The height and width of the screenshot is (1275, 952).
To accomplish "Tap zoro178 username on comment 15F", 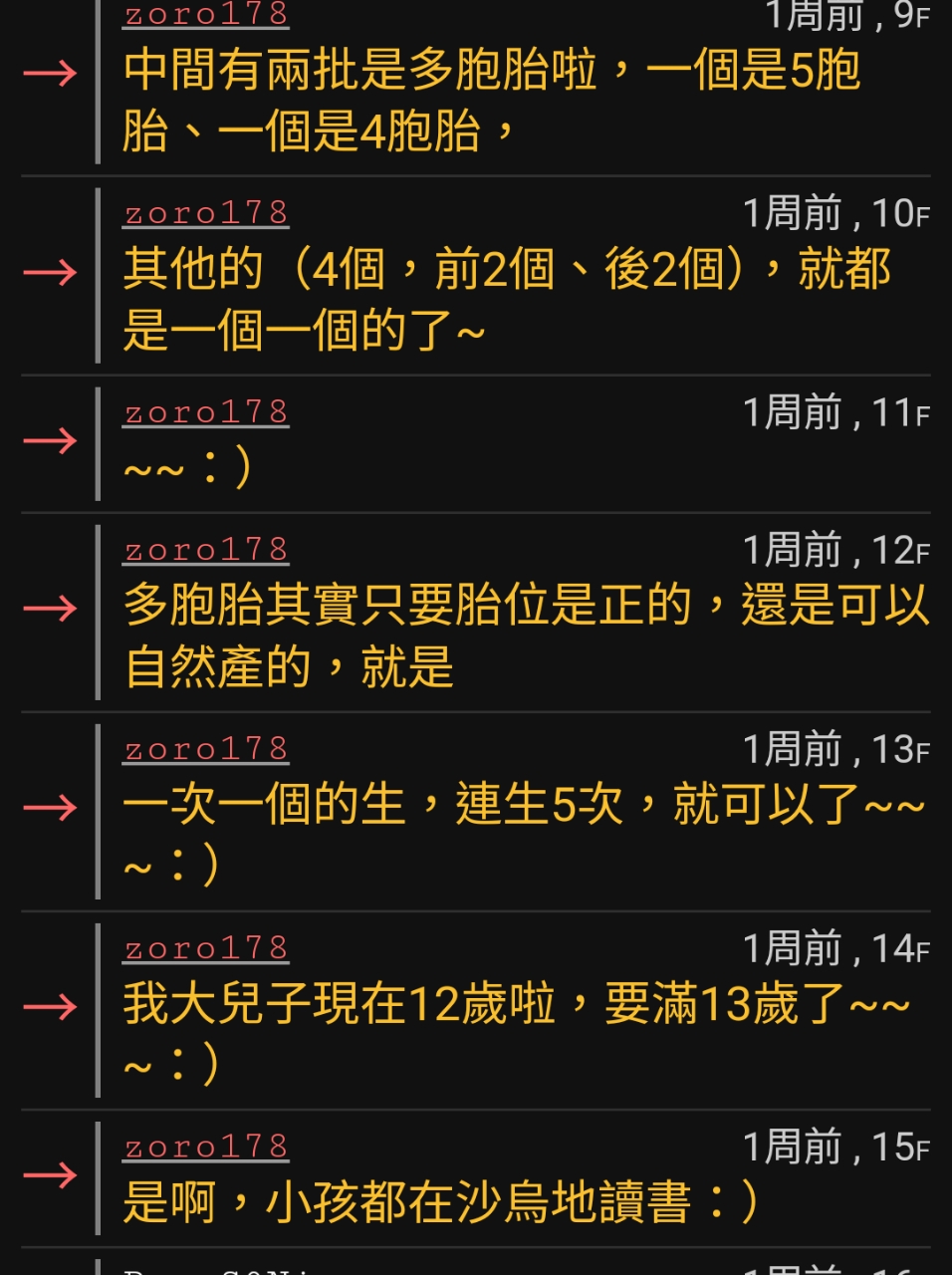I will (x=206, y=1147).
